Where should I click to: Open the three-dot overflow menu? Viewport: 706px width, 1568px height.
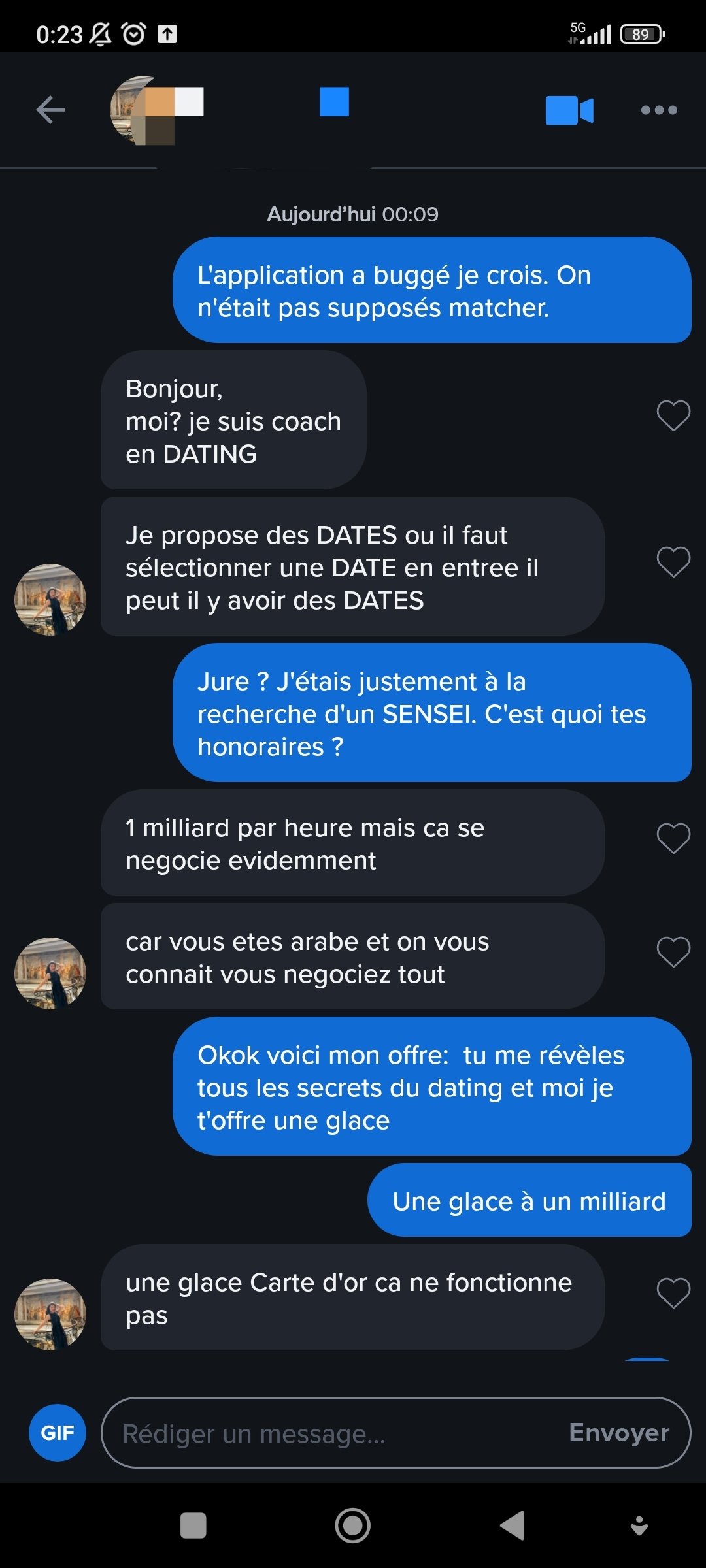tap(658, 110)
